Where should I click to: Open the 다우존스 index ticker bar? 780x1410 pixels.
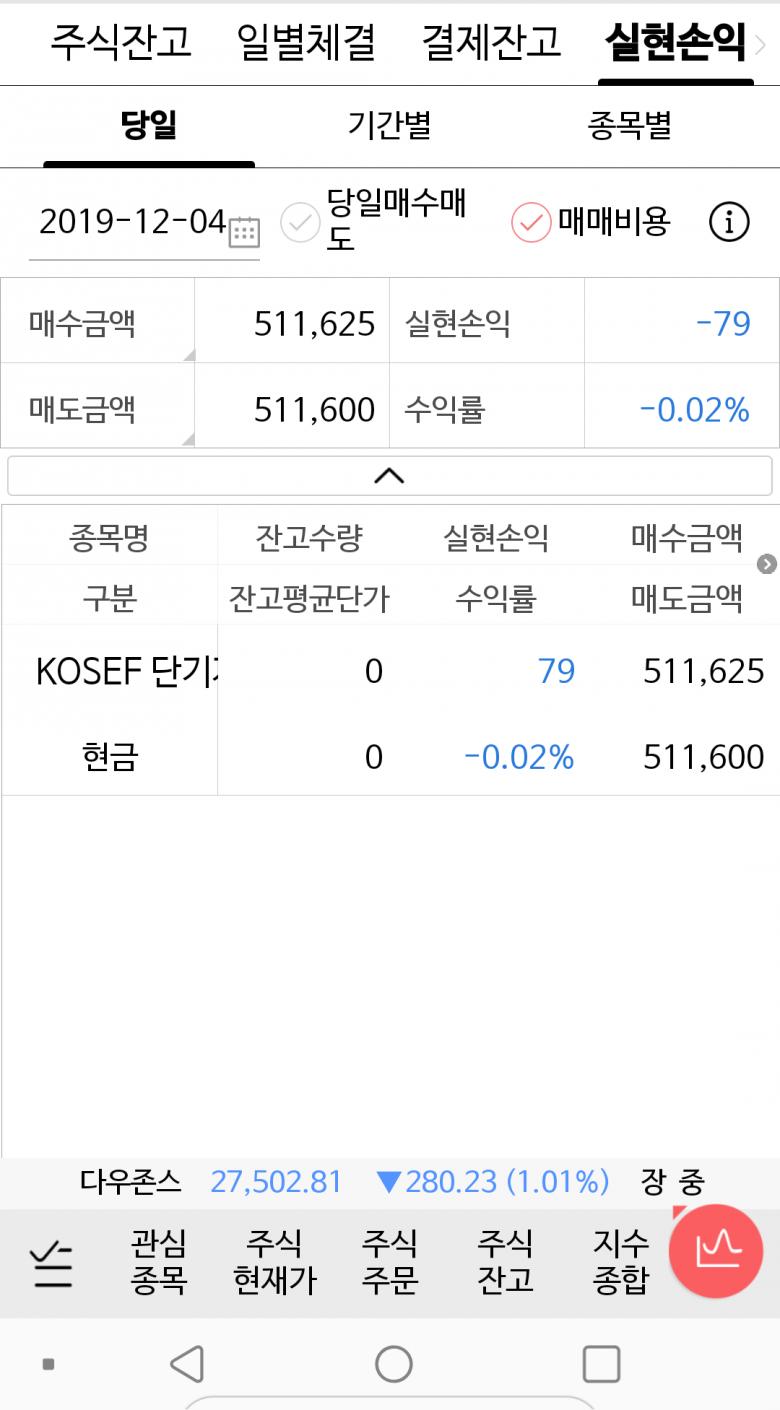(x=390, y=1182)
